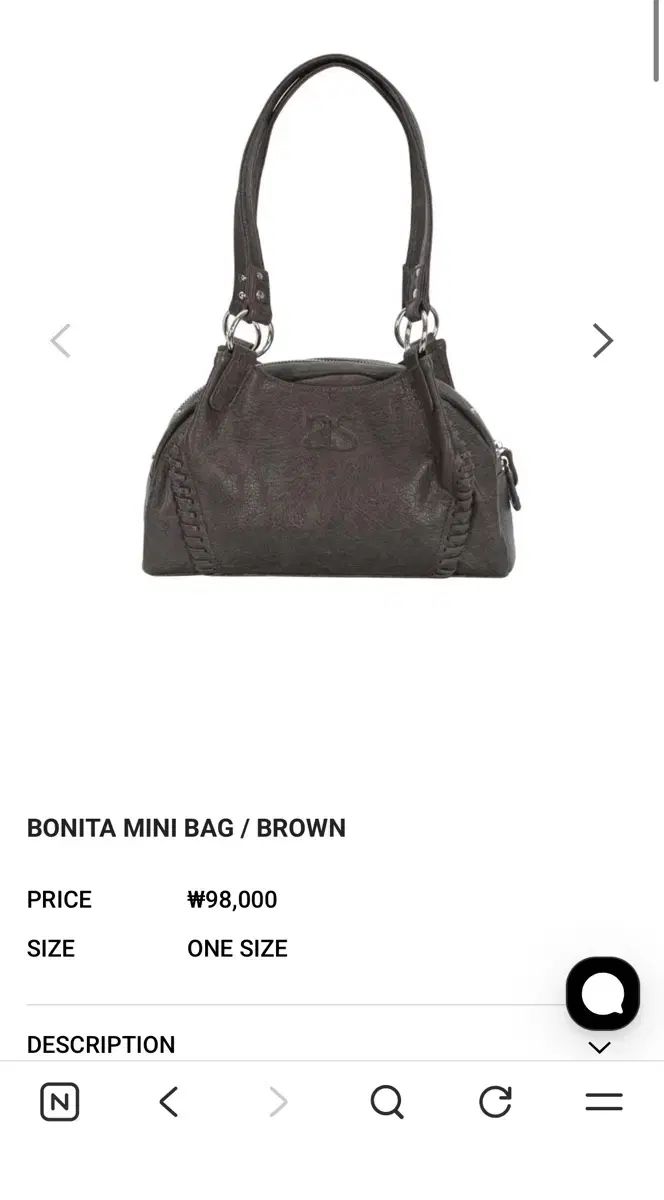Viewport: 664px width, 1200px height.
Task: Show the previous product image
Action: (61, 341)
